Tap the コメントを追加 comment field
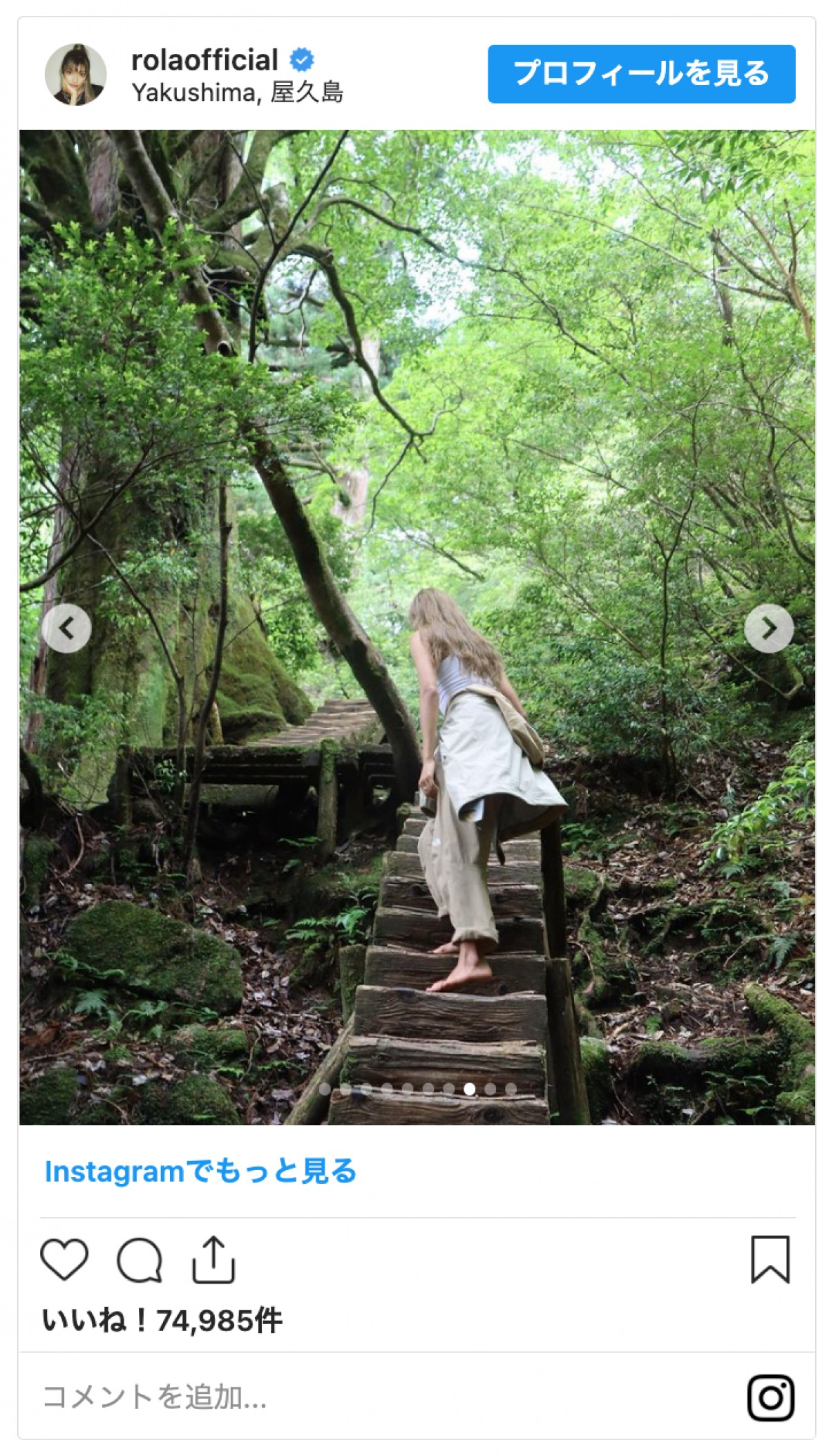 pos(155,1397)
